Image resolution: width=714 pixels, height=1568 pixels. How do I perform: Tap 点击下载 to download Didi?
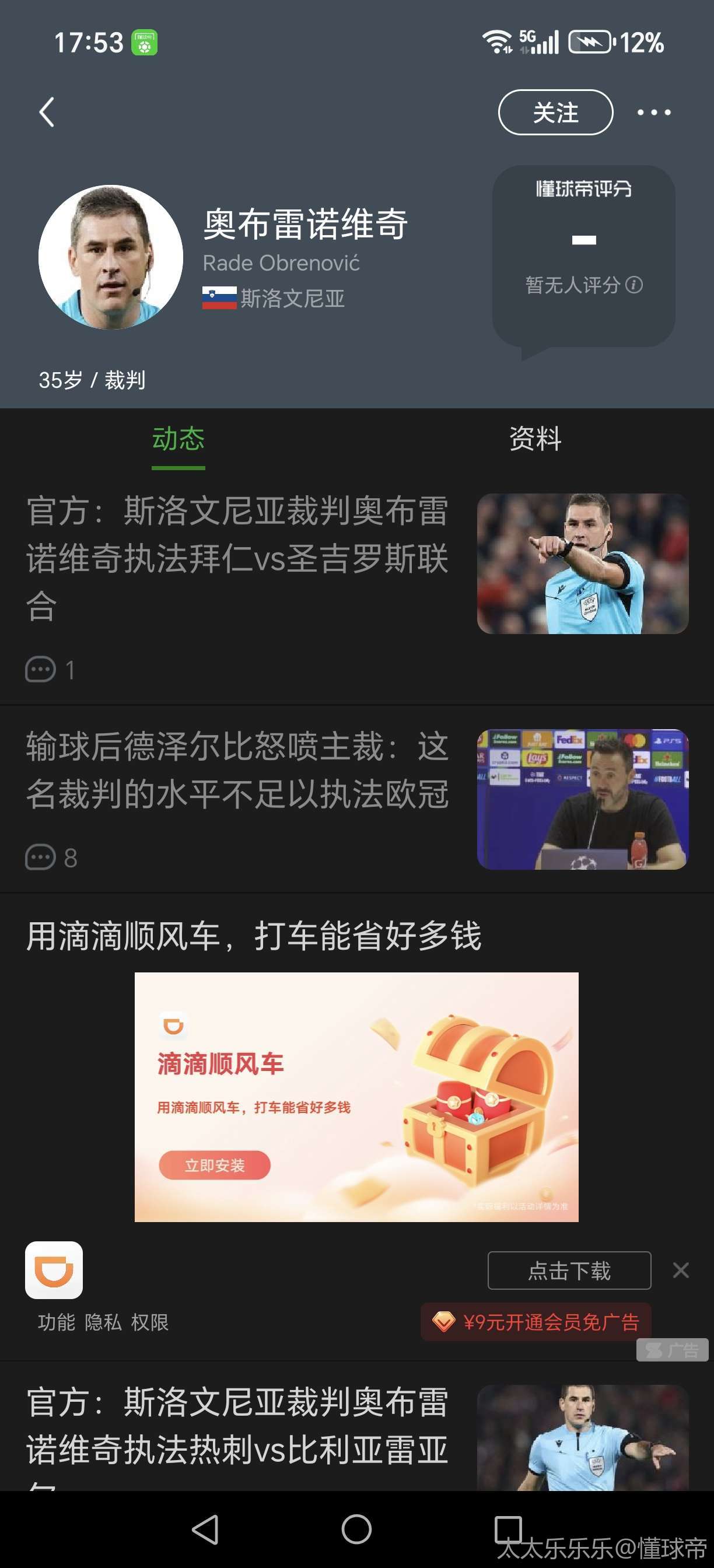coord(569,1270)
